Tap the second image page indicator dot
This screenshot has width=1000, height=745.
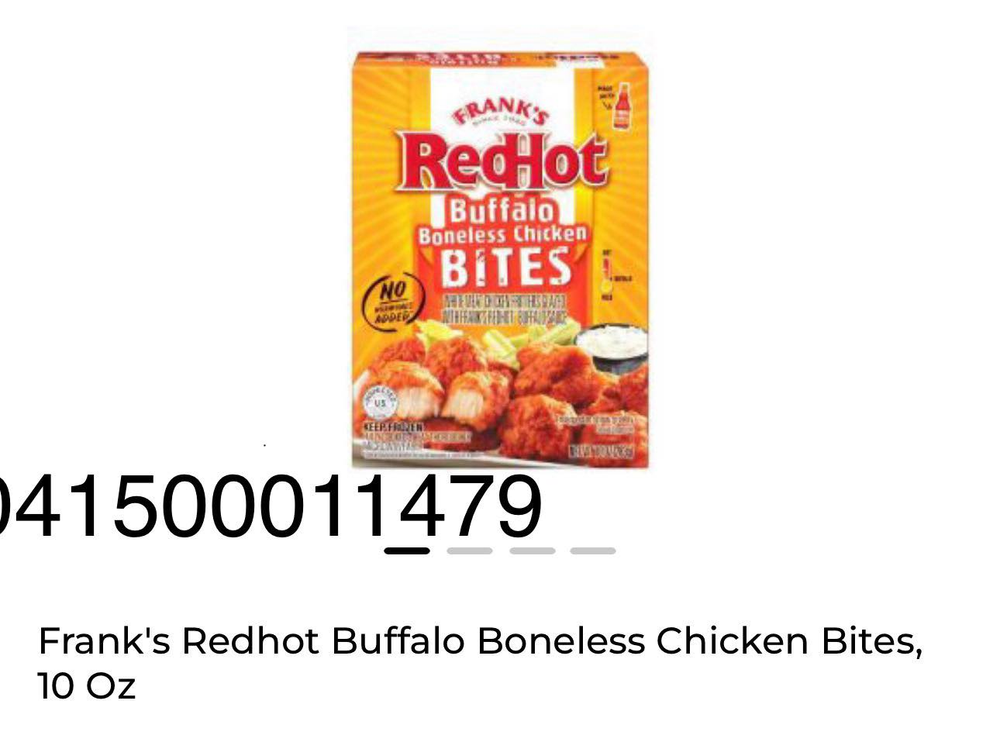[469, 550]
